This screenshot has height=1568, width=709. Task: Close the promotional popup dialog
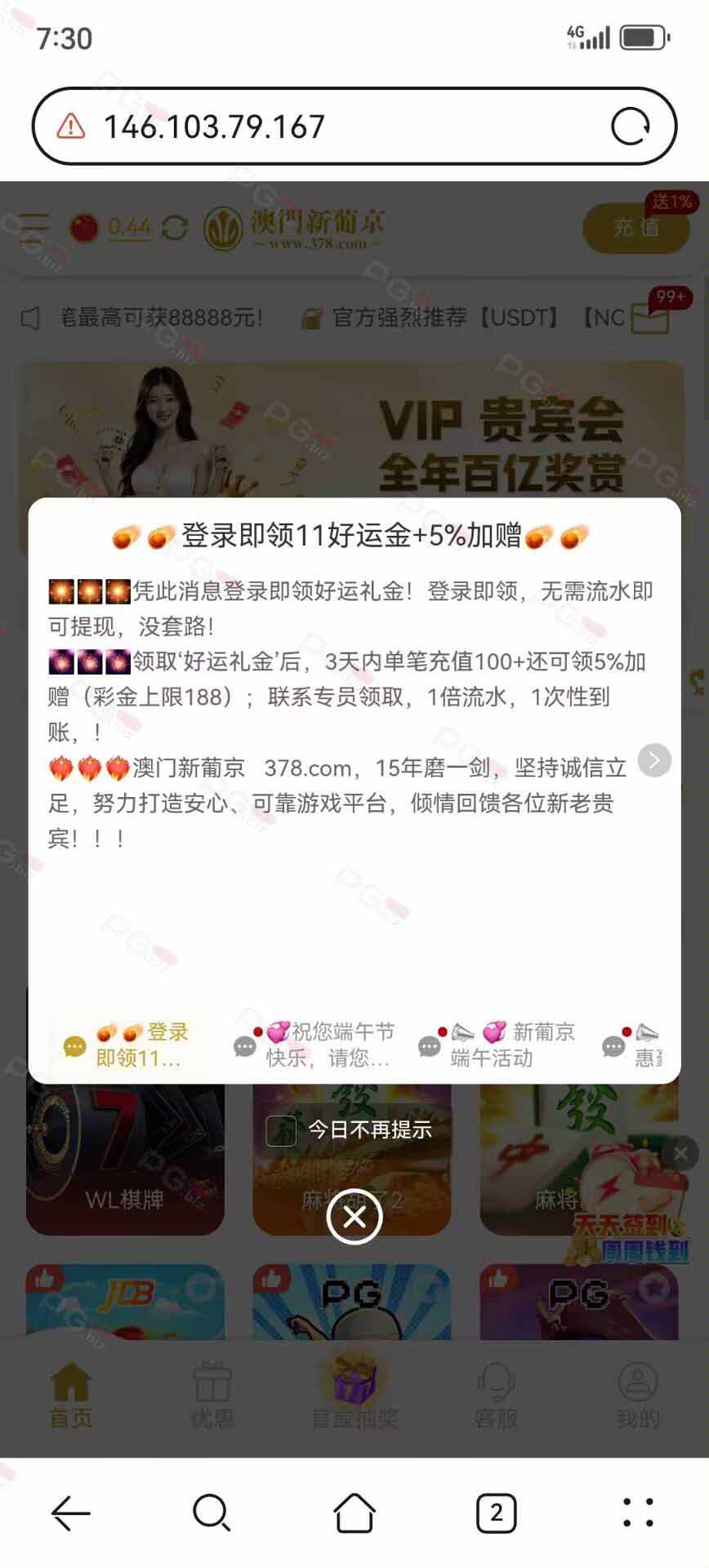(354, 1217)
